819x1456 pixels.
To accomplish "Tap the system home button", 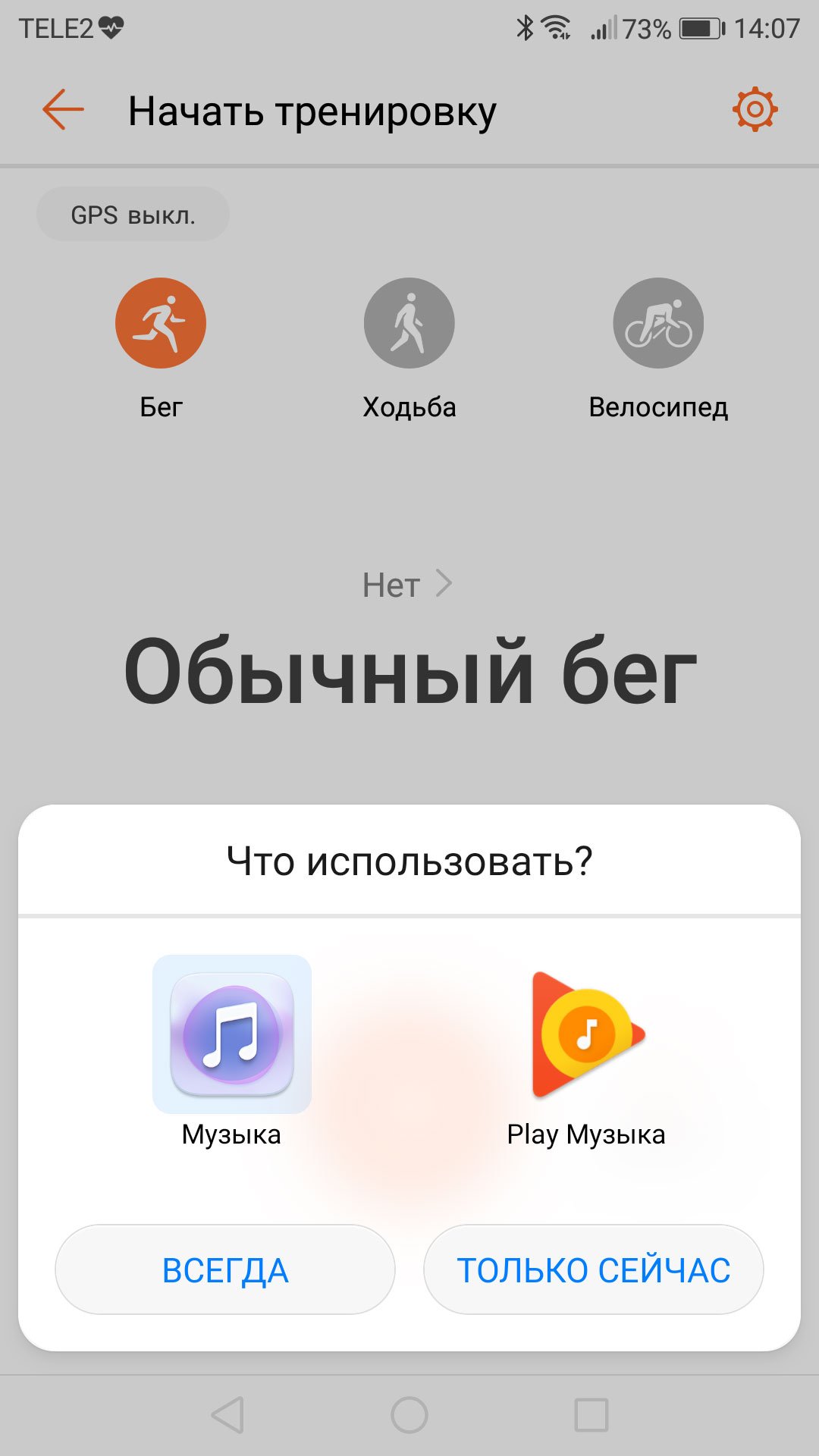I will (409, 1415).
